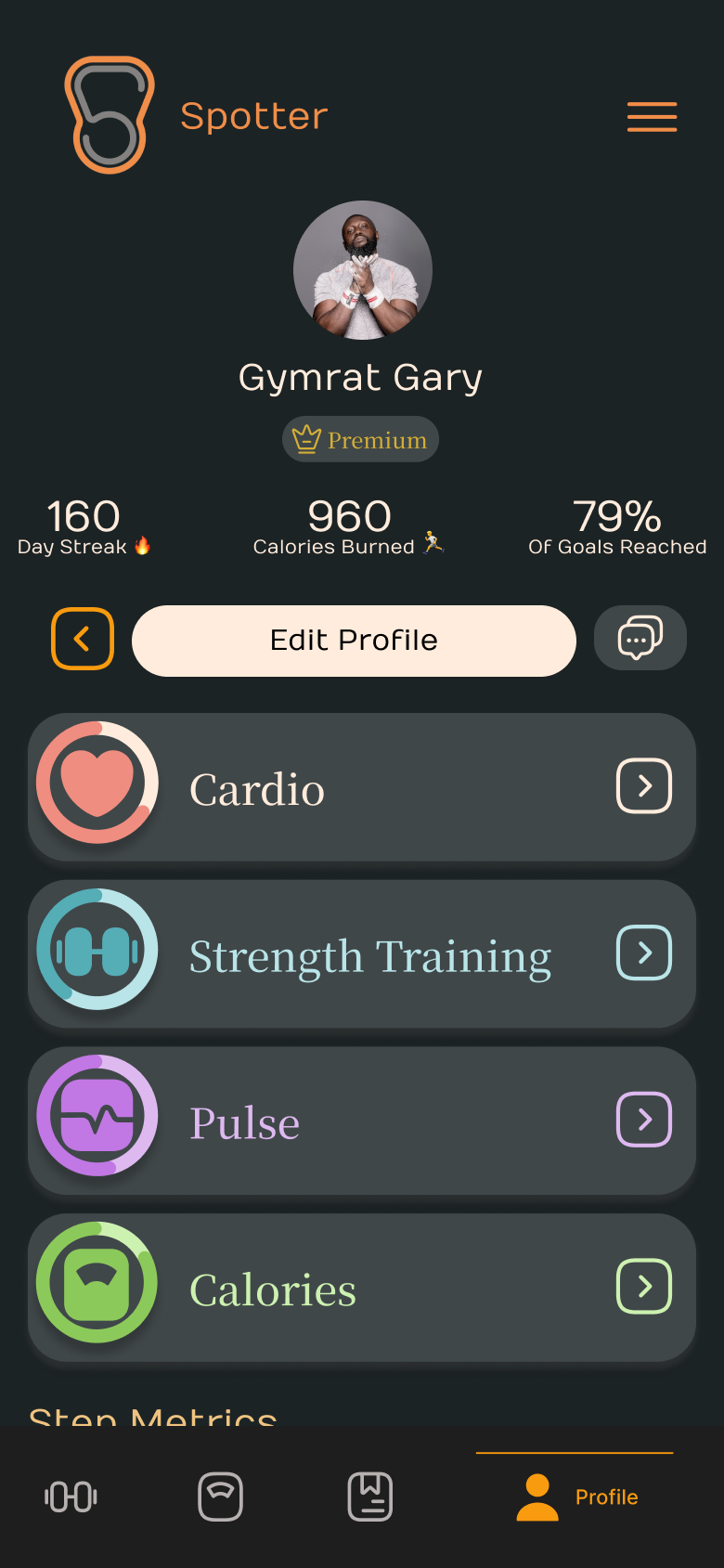This screenshot has height=1568, width=724.
Task: Open the Strength Training card
Action: [x=362, y=953]
